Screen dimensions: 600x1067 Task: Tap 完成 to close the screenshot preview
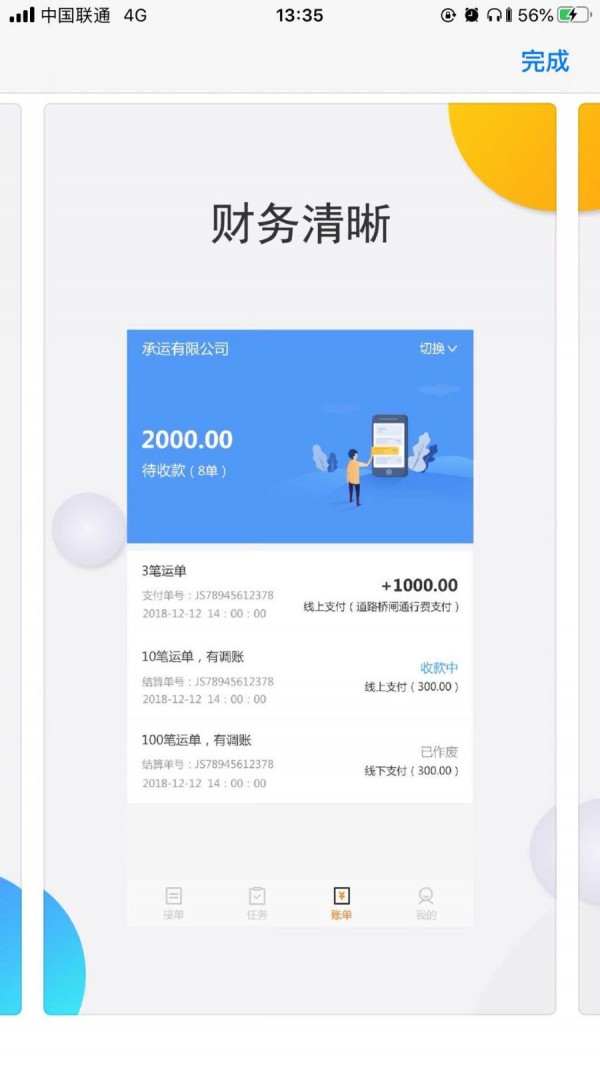point(544,61)
